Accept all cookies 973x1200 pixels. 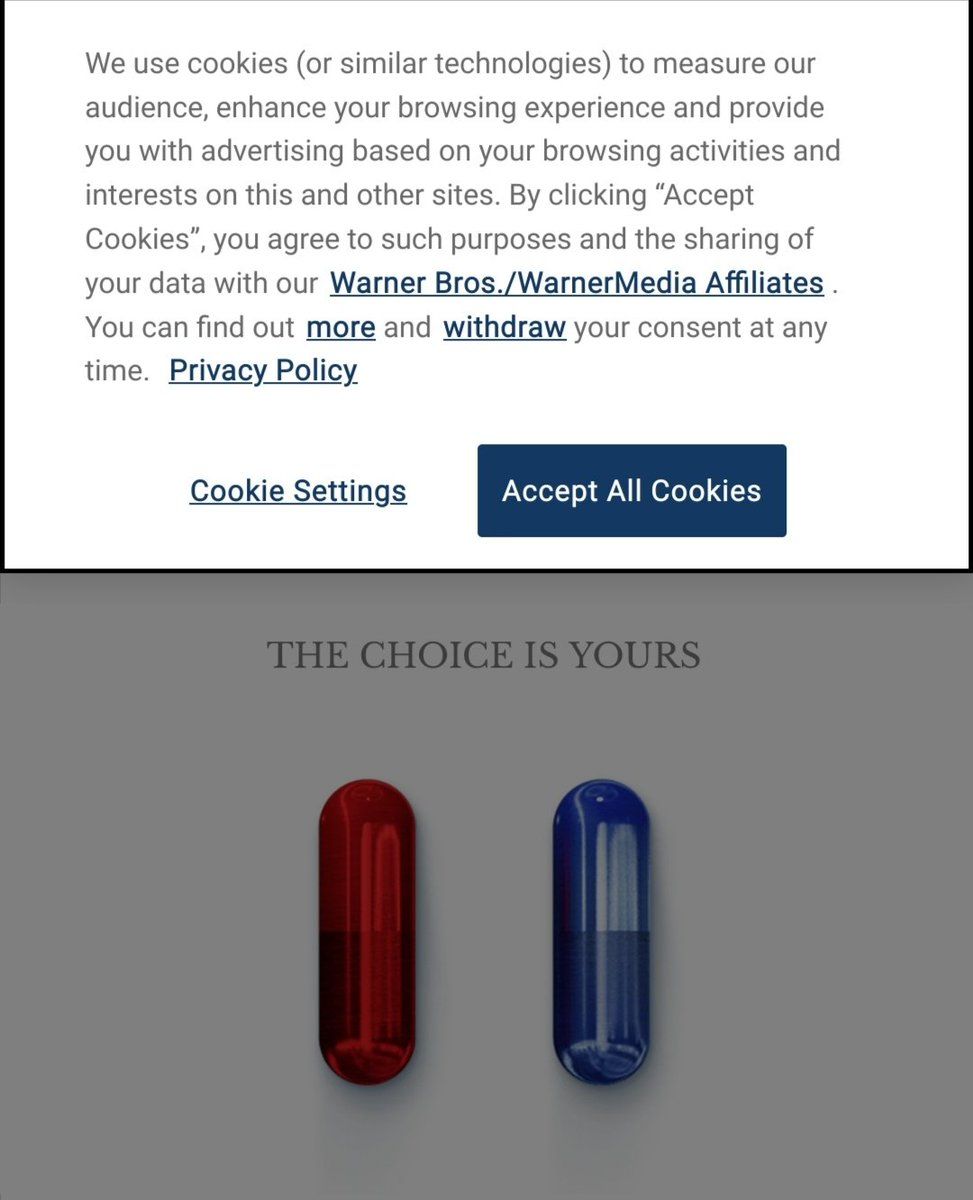click(x=631, y=491)
